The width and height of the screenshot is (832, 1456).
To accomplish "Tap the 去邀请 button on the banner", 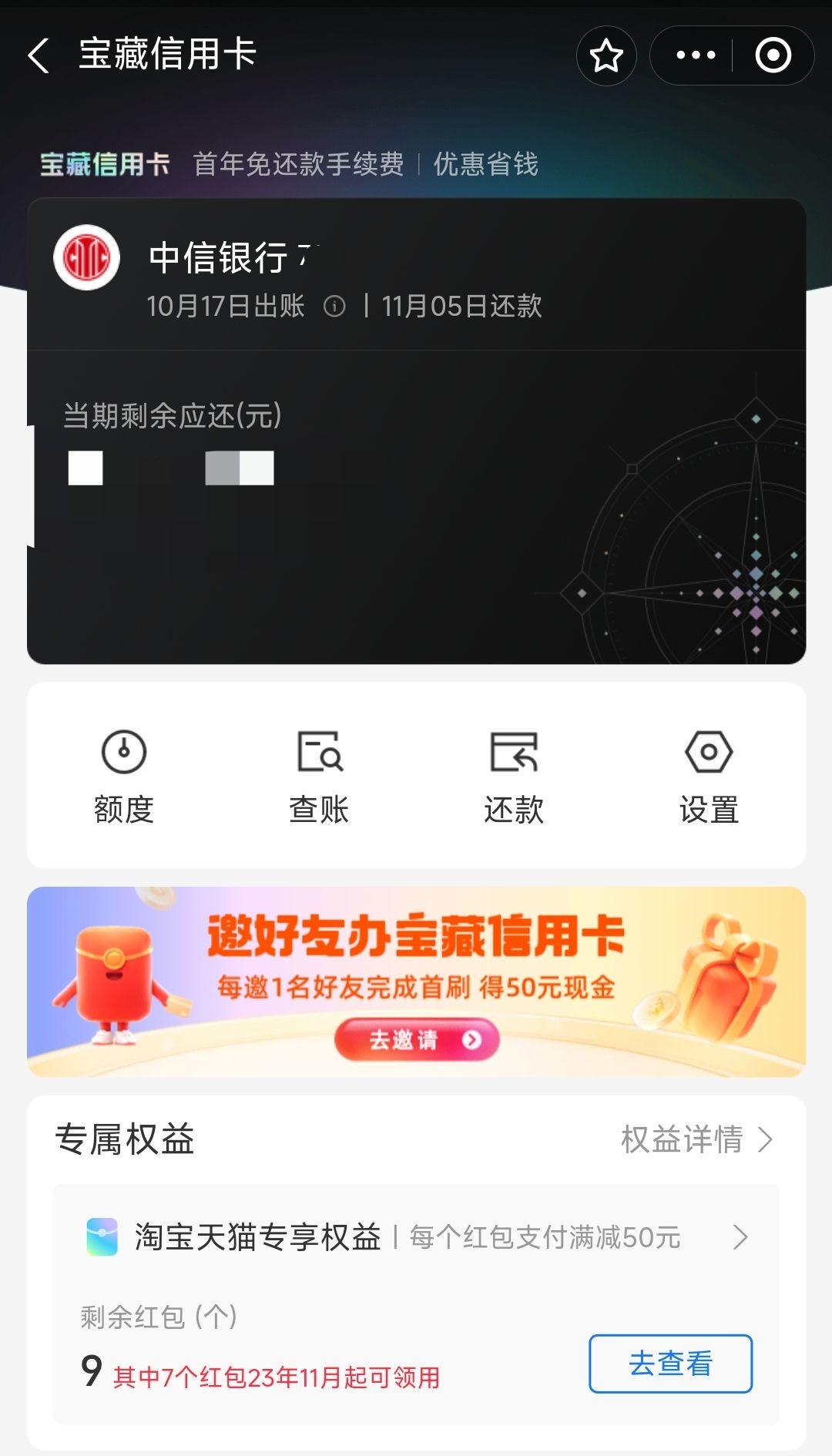I will [x=417, y=1039].
